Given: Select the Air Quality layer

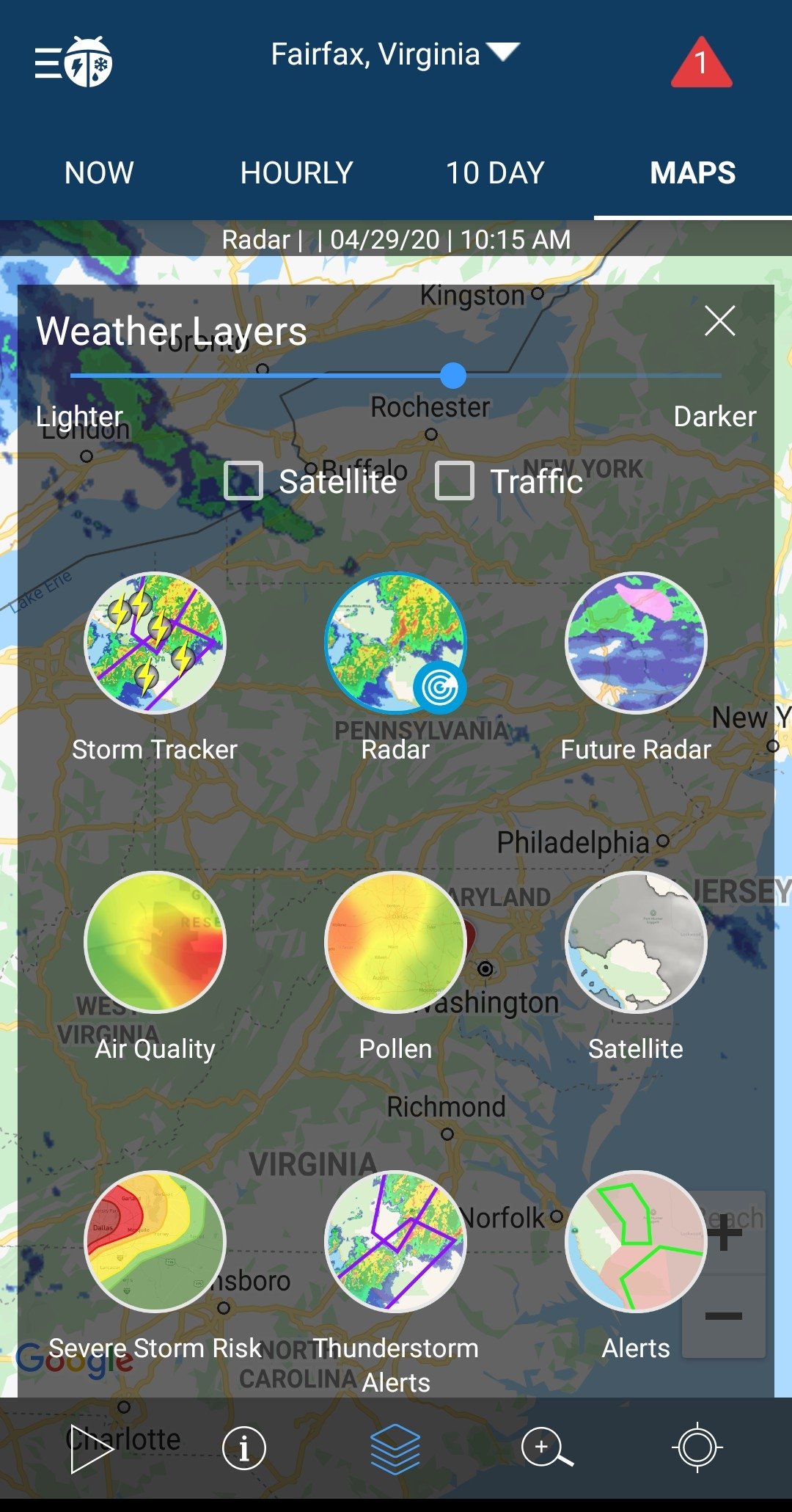Looking at the screenshot, I should pyautogui.click(x=155, y=943).
